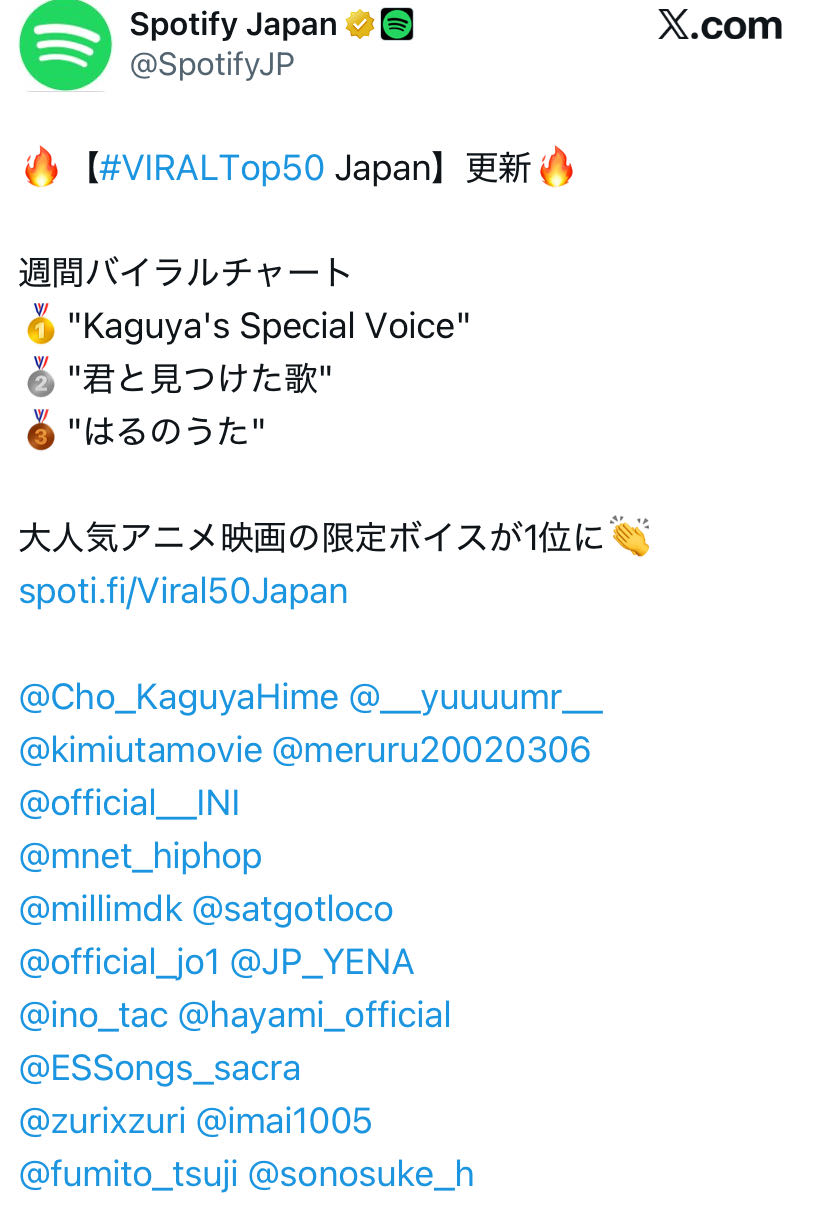Open the #VIRALTop50 hashtag
Screen dimensions: 828x1222
(x=212, y=168)
